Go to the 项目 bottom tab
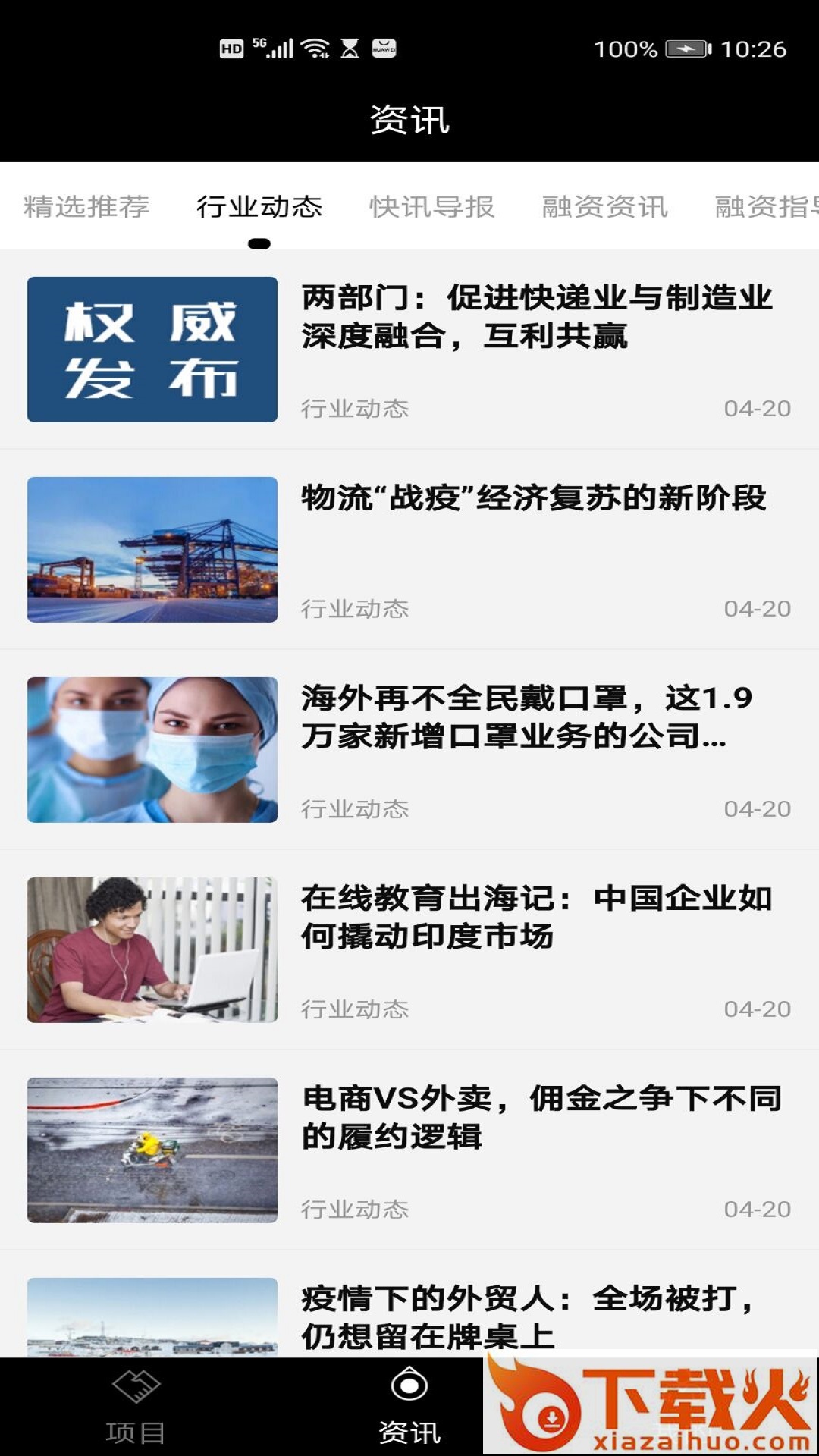This screenshot has width=819, height=1456. coord(136,1407)
